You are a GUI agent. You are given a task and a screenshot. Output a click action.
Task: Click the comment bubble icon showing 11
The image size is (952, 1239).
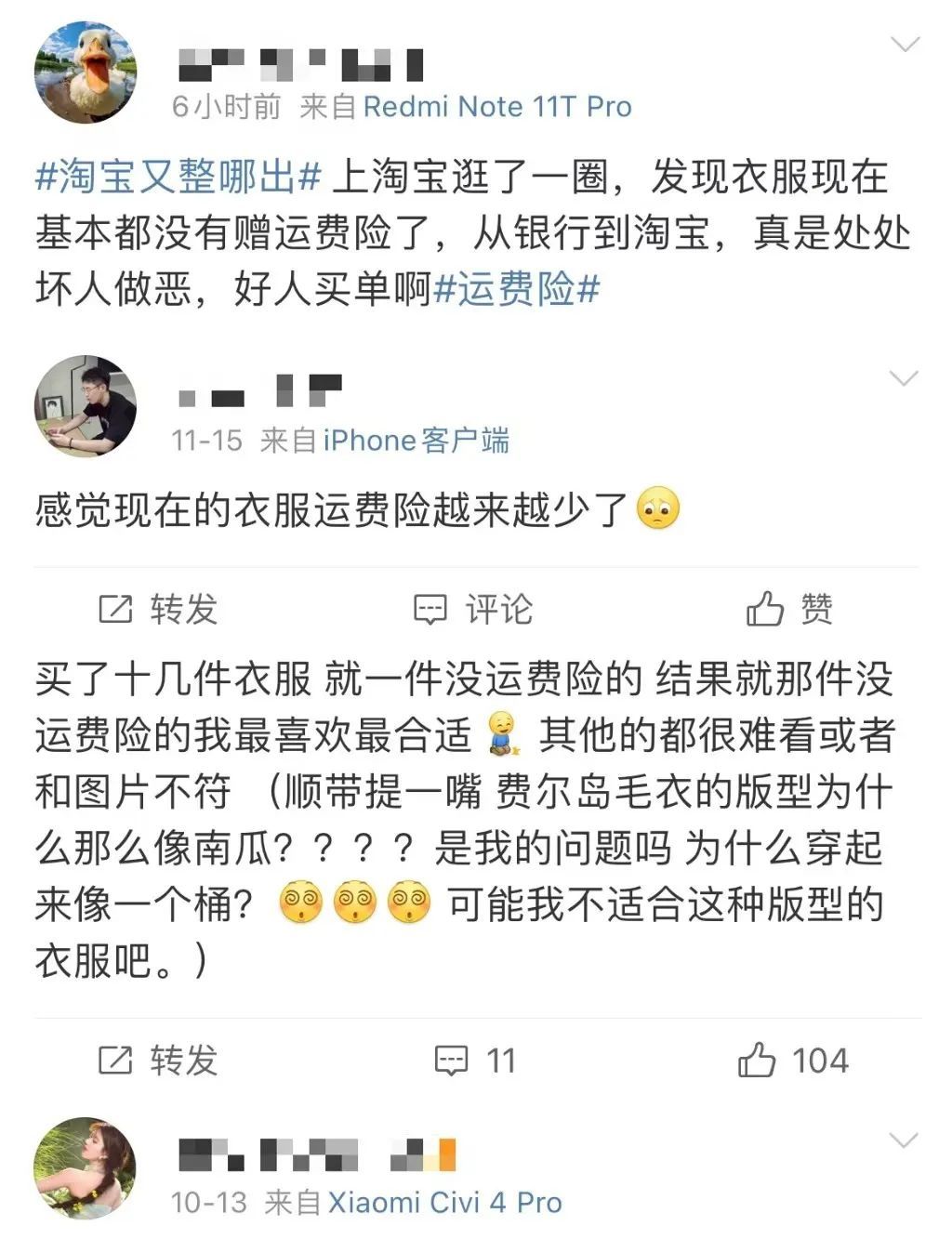pyautogui.click(x=453, y=1060)
